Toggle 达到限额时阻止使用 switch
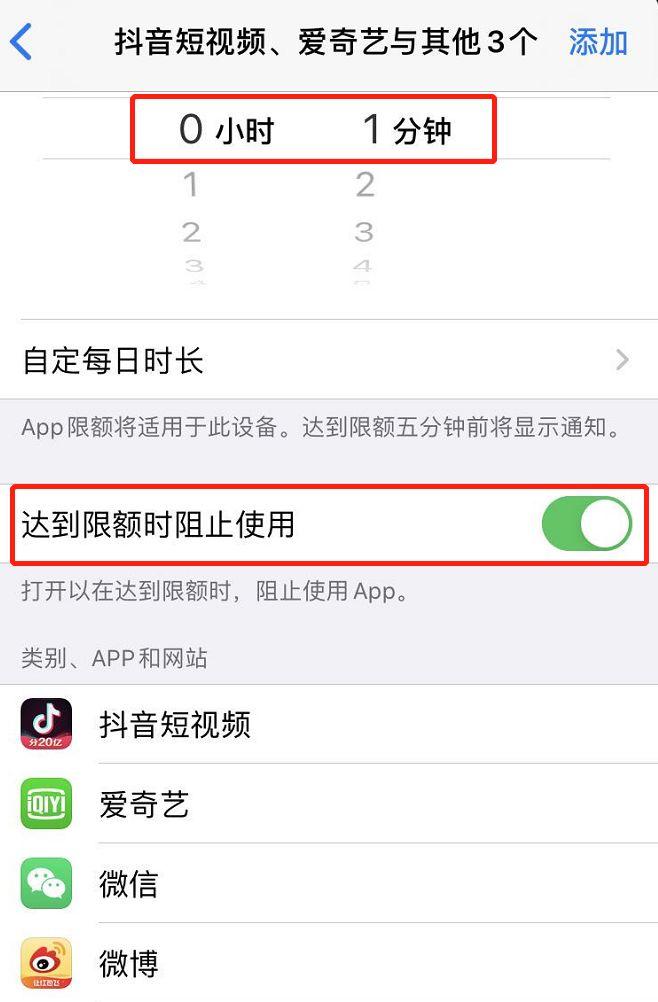Screen dimensions: 658x1002 pyautogui.click(x=586, y=524)
